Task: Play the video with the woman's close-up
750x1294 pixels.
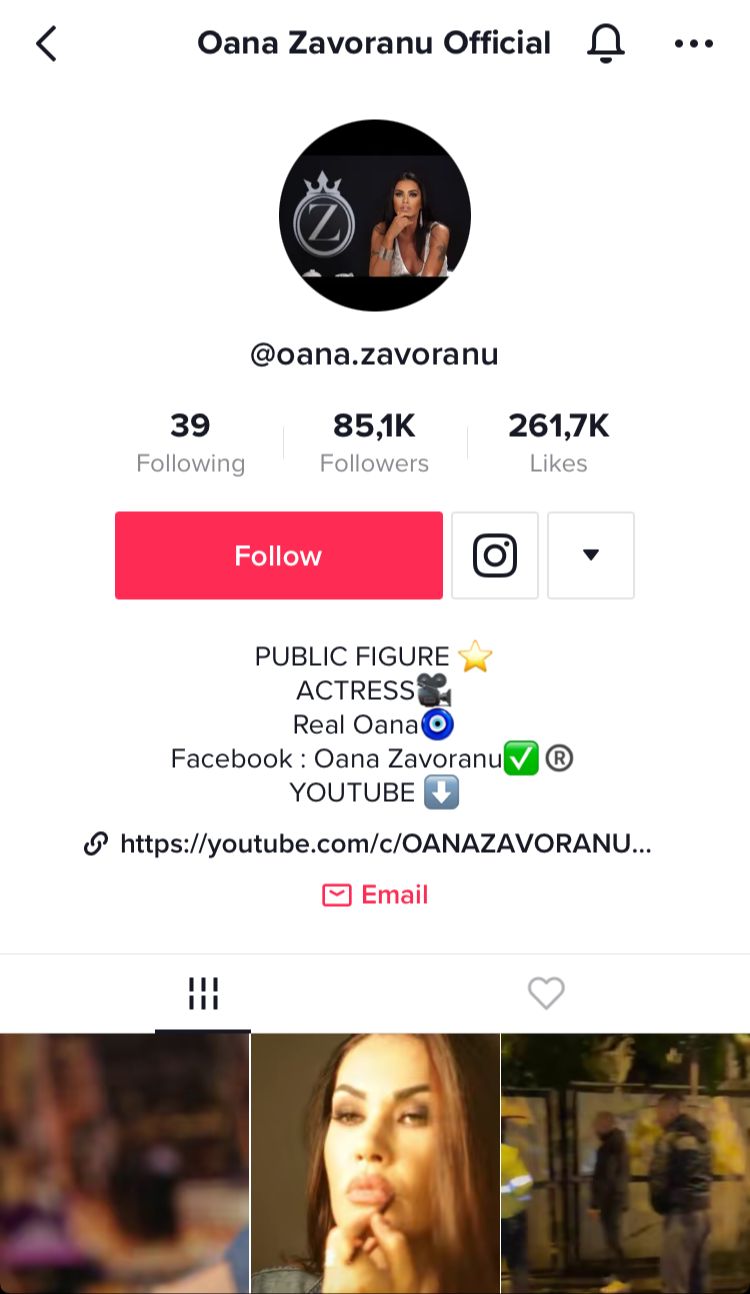Action: click(375, 1164)
